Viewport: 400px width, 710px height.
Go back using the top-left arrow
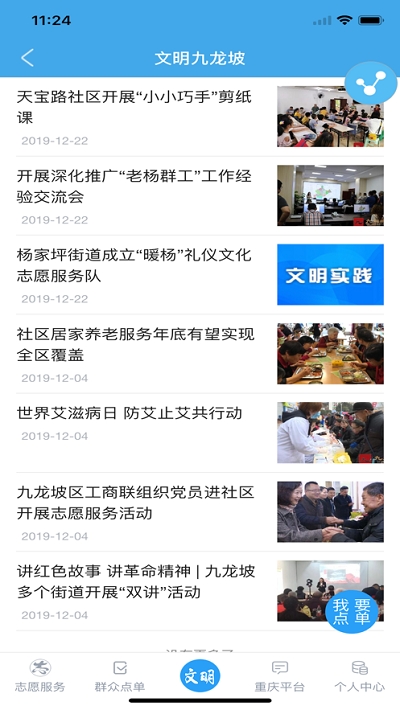pos(27,58)
